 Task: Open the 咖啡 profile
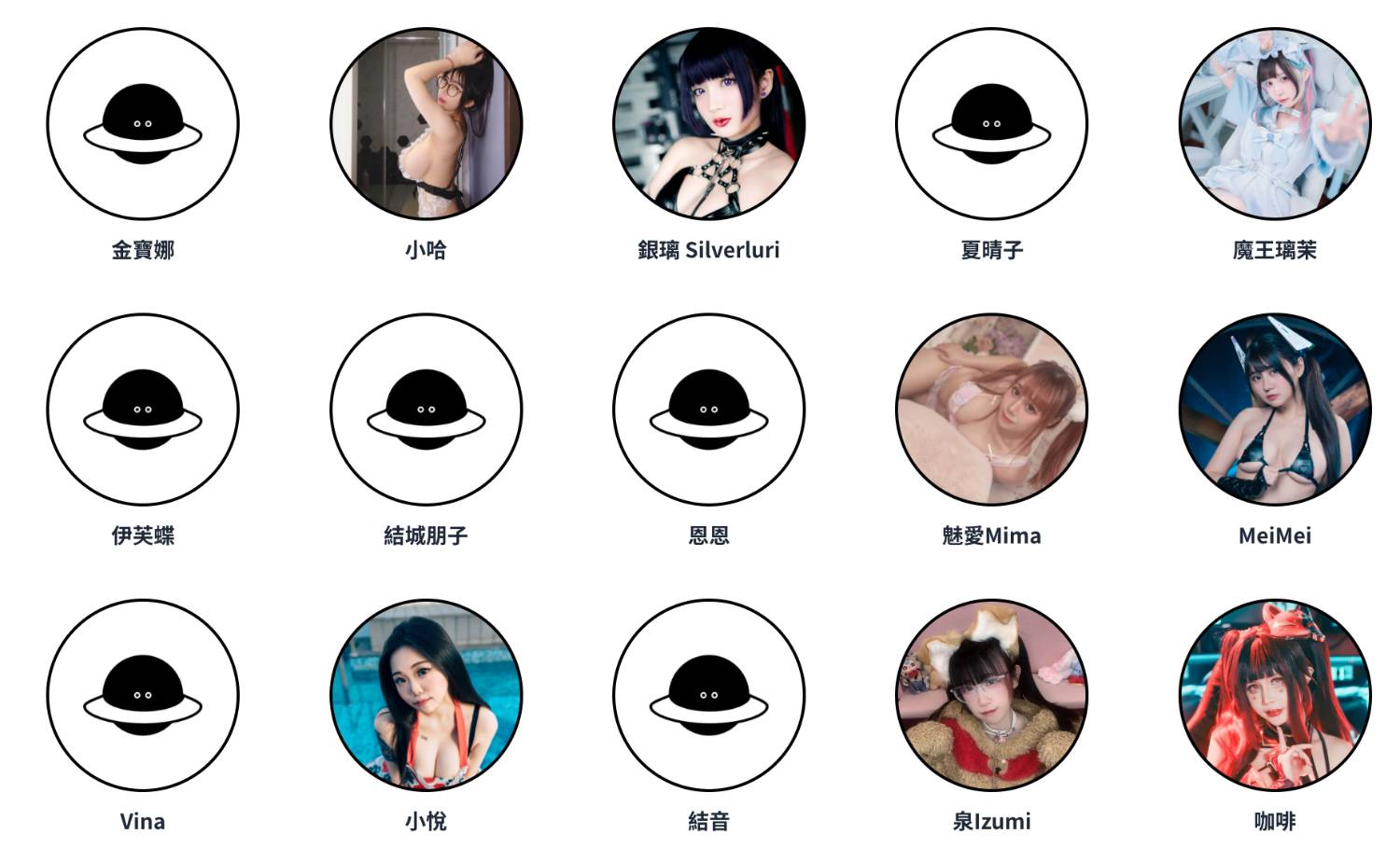[1274, 695]
